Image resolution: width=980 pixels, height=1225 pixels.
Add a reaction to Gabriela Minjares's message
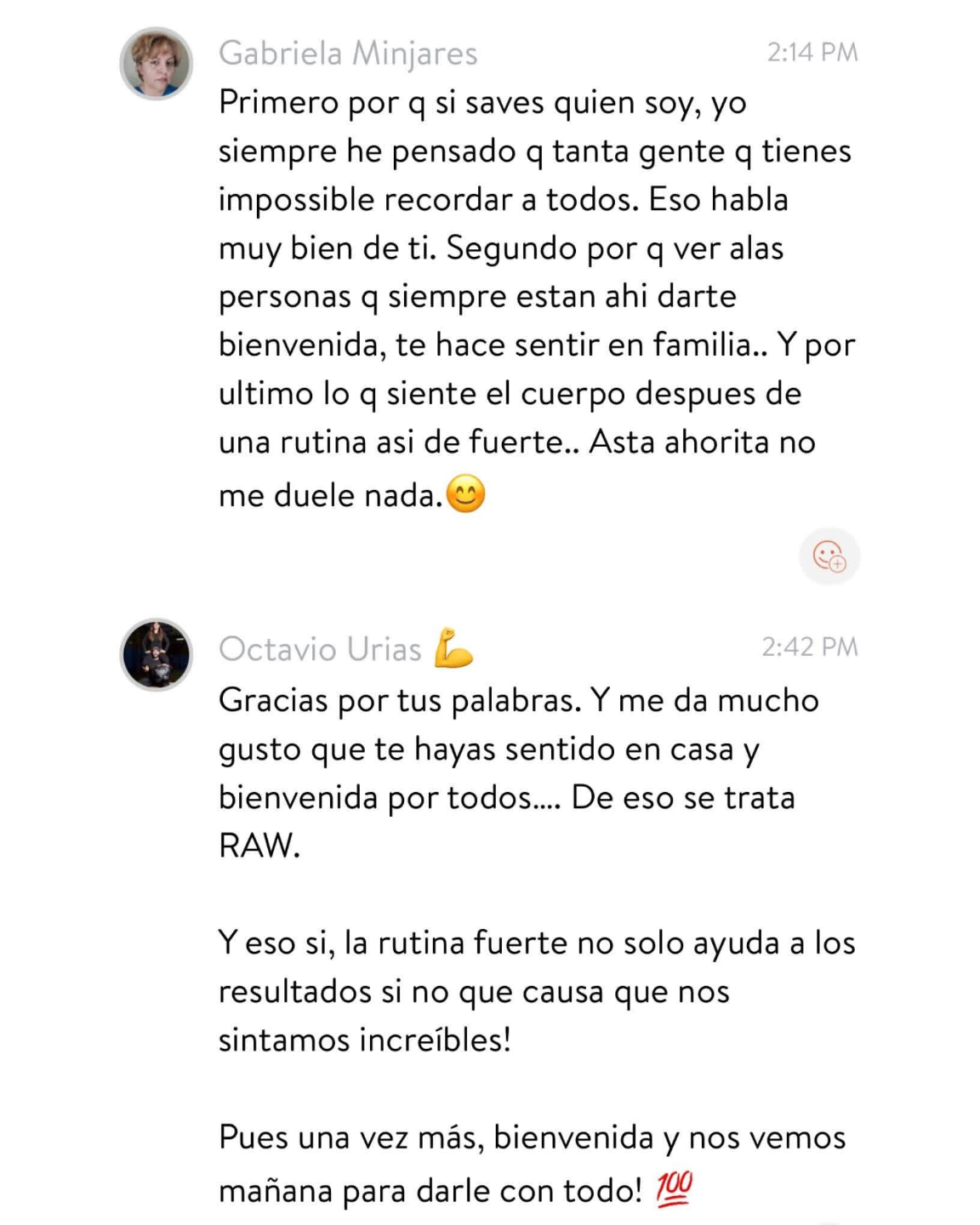[829, 557]
